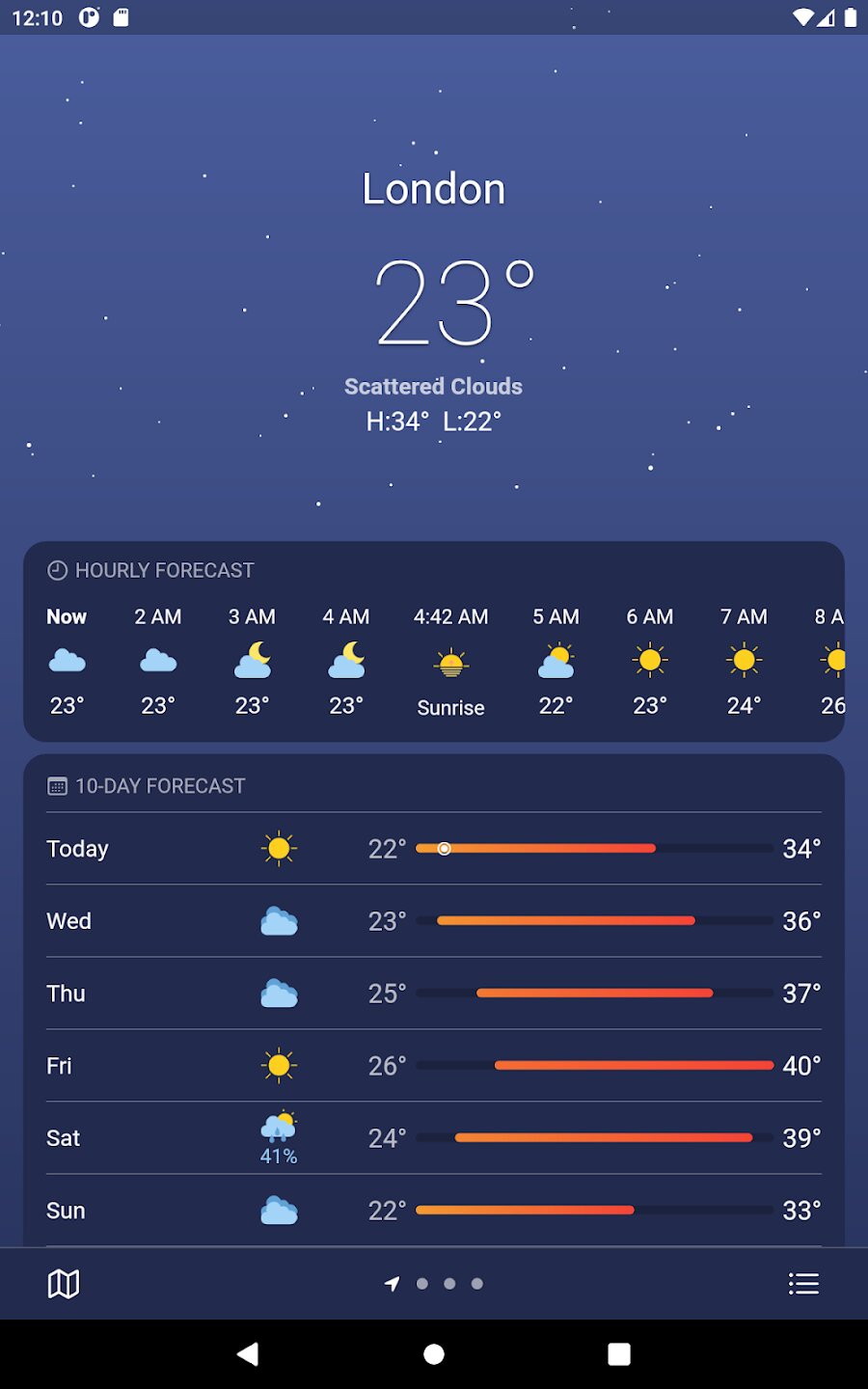Screen dimensions: 868x1389
Task: Open Wed forecast details
Action: (434, 921)
